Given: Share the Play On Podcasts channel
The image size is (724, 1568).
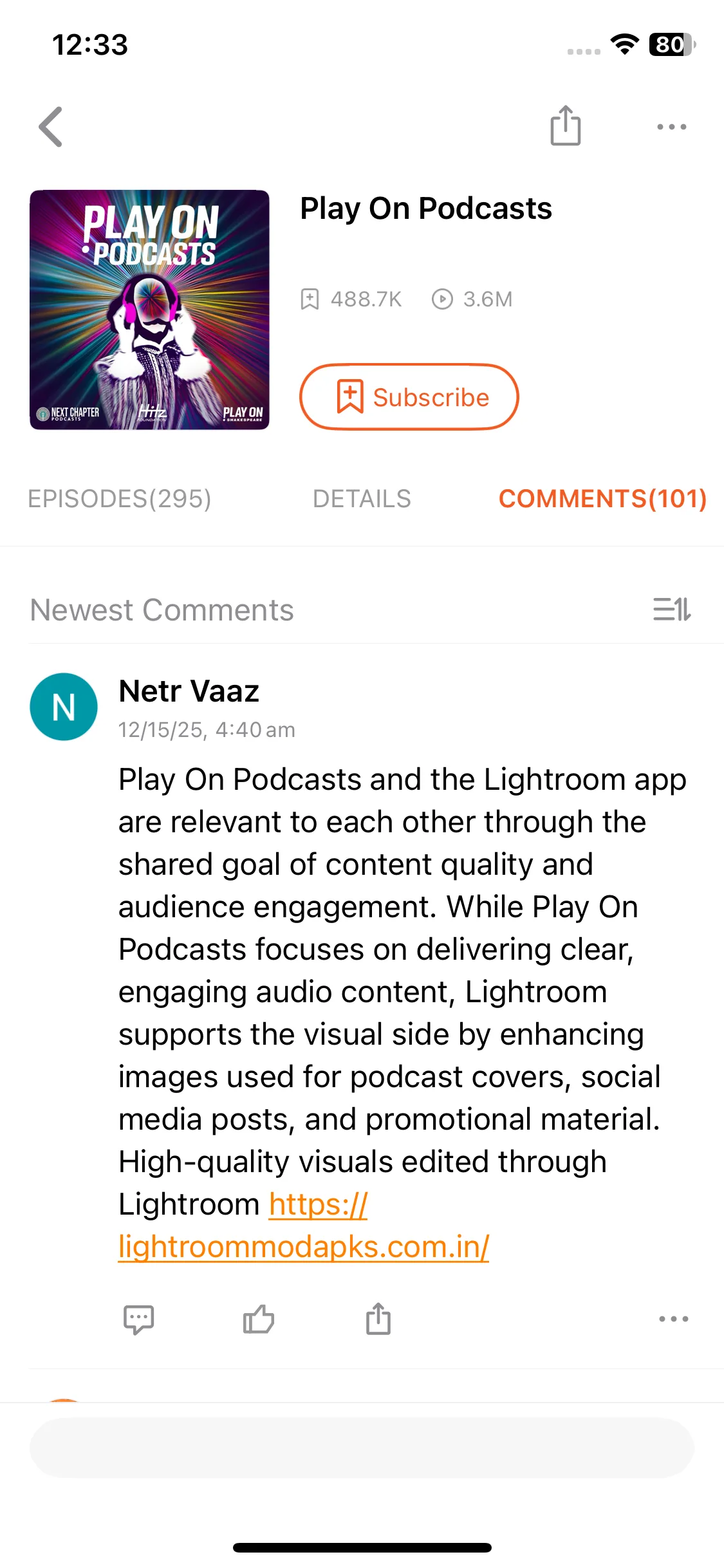Looking at the screenshot, I should [x=565, y=126].
